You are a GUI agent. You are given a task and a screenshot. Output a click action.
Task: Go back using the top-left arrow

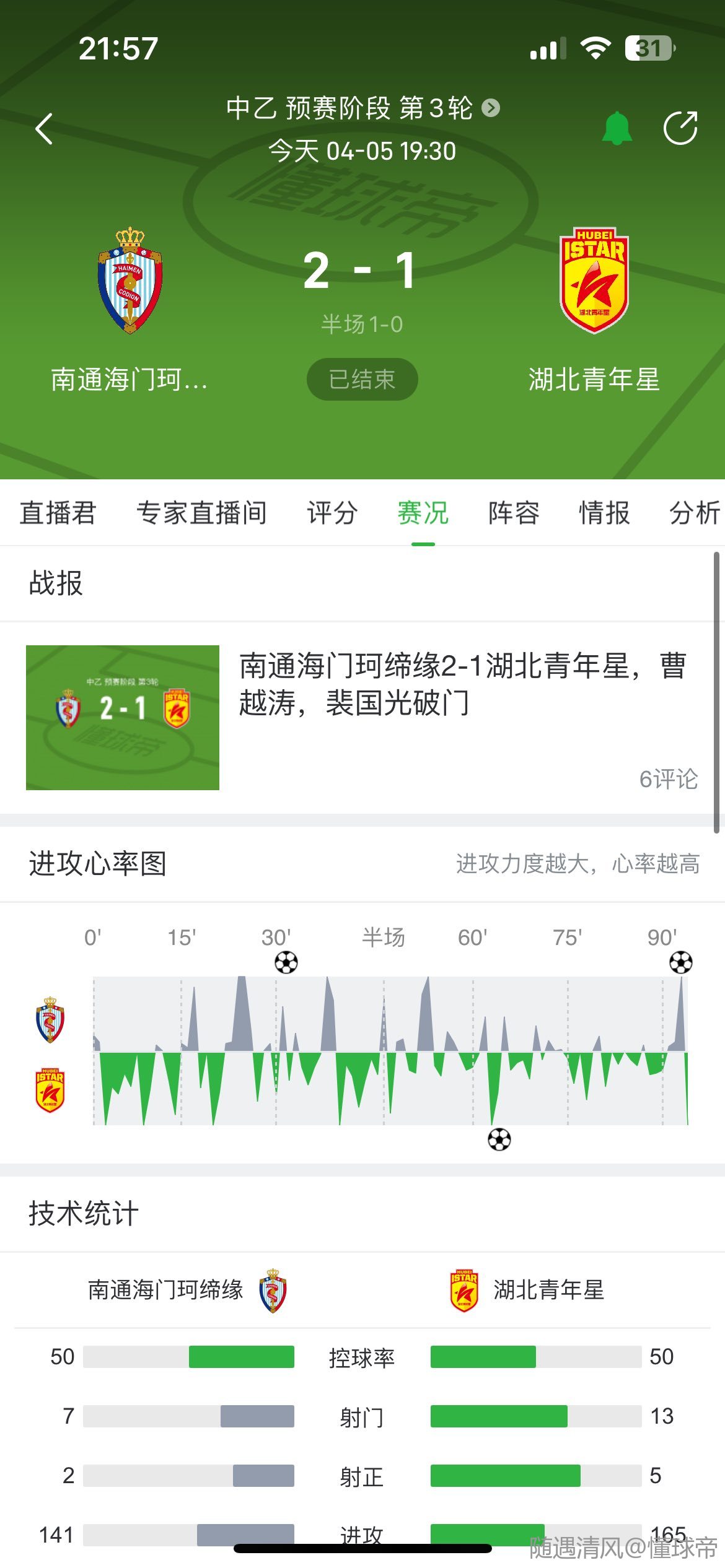(x=45, y=129)
